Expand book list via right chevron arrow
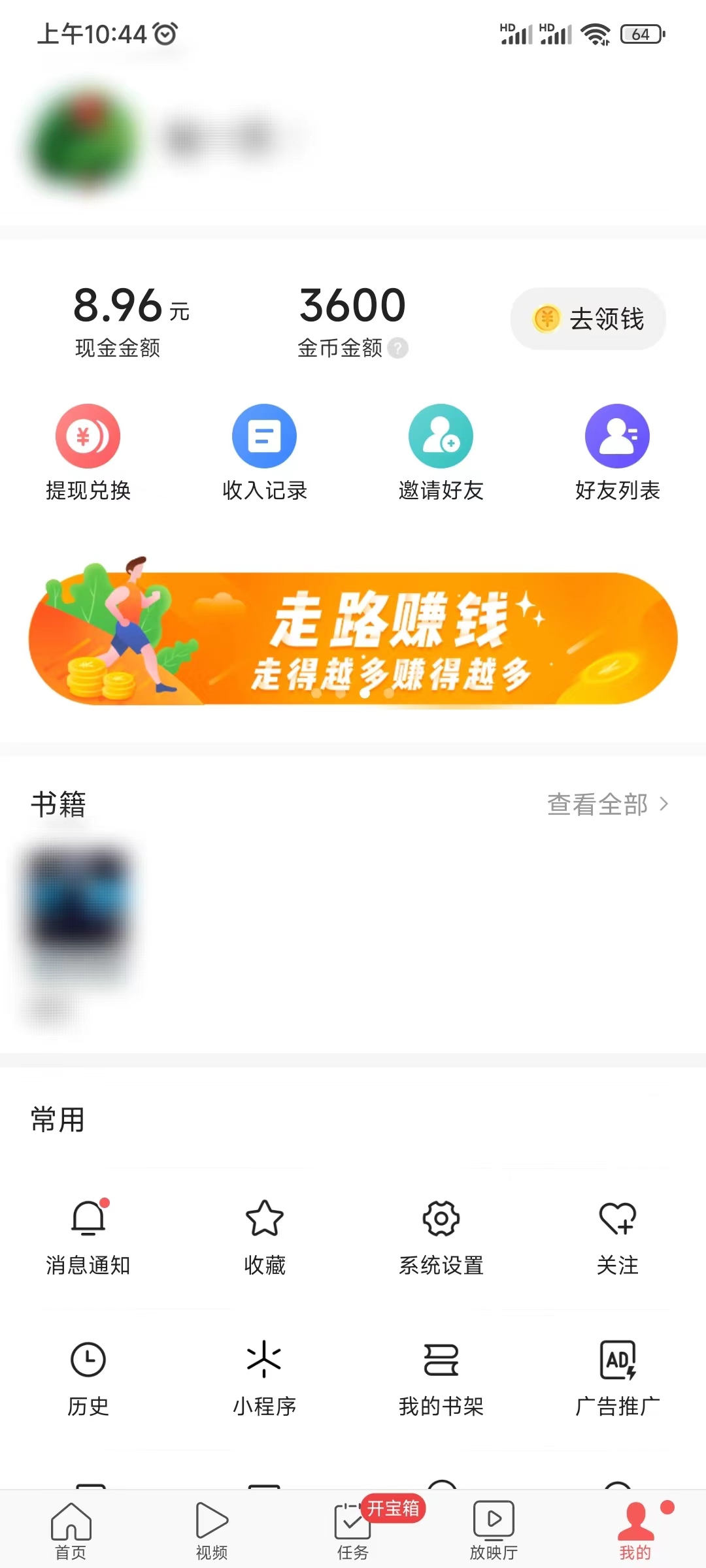Image resolution: width=706 pixels, height=1568 pixels. tap(662, 805)
